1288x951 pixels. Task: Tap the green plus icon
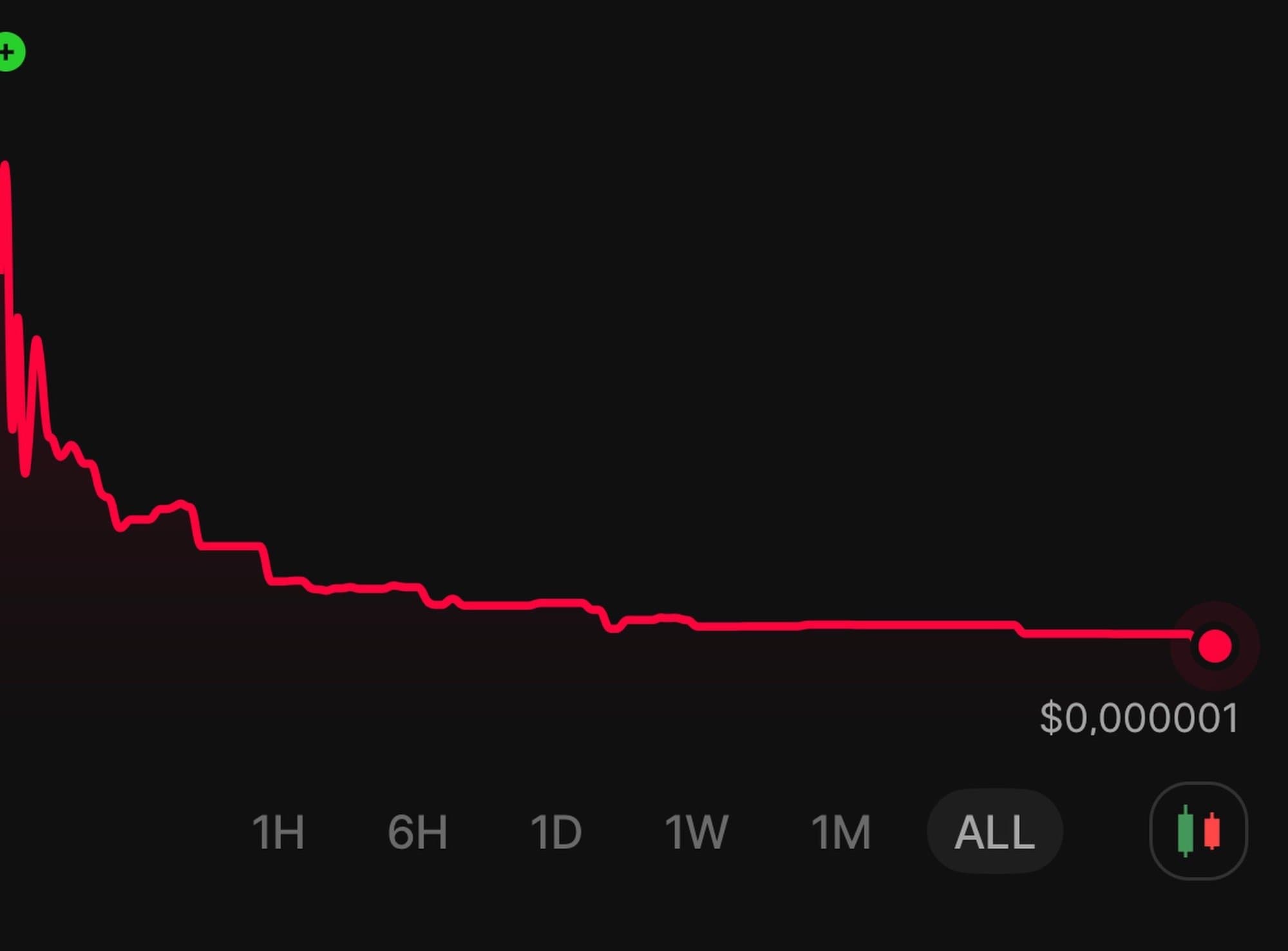[x=9, y=52]
